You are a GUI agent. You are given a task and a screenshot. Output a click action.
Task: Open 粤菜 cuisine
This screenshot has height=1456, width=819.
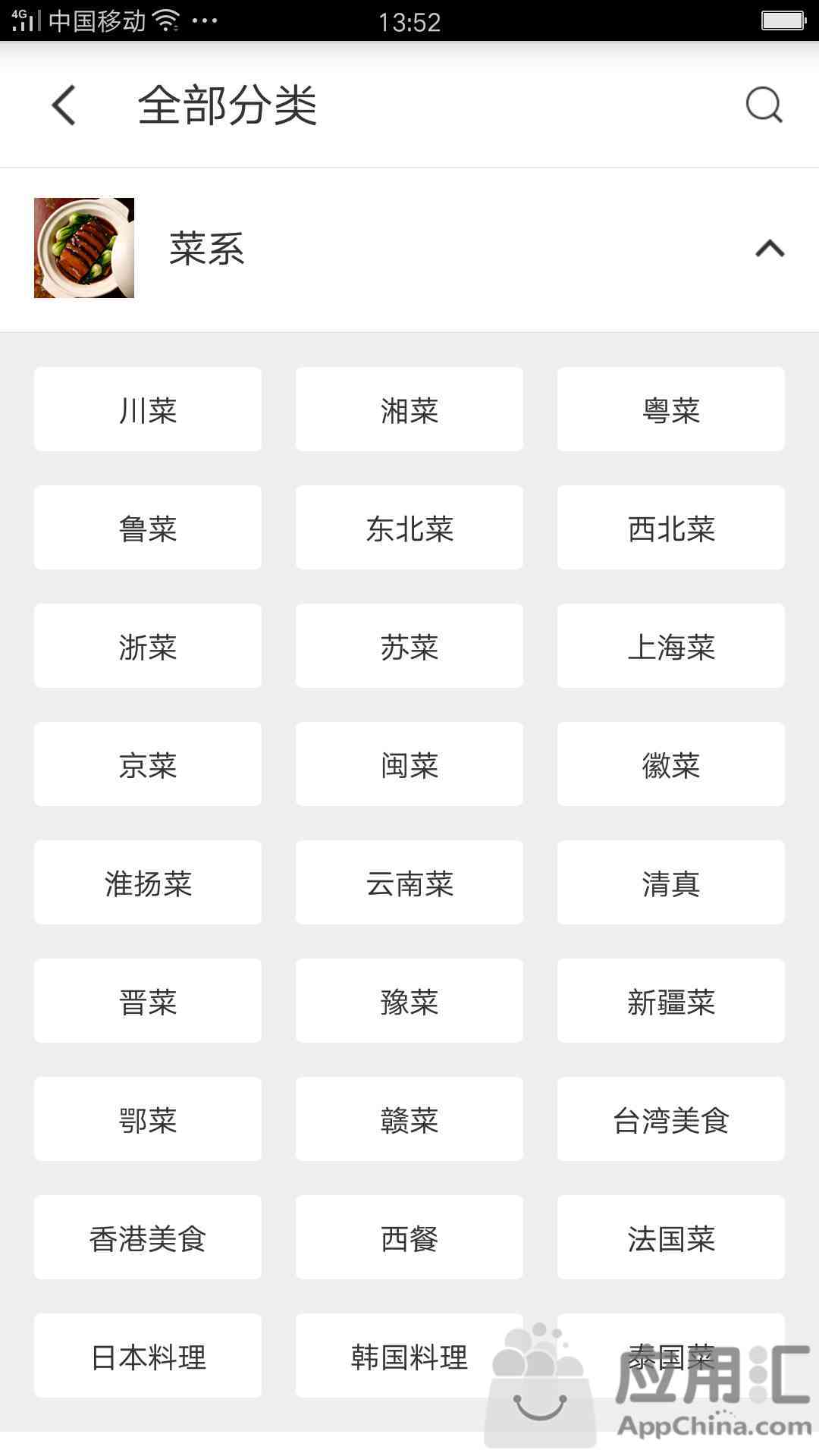click(x=671, y=409)
